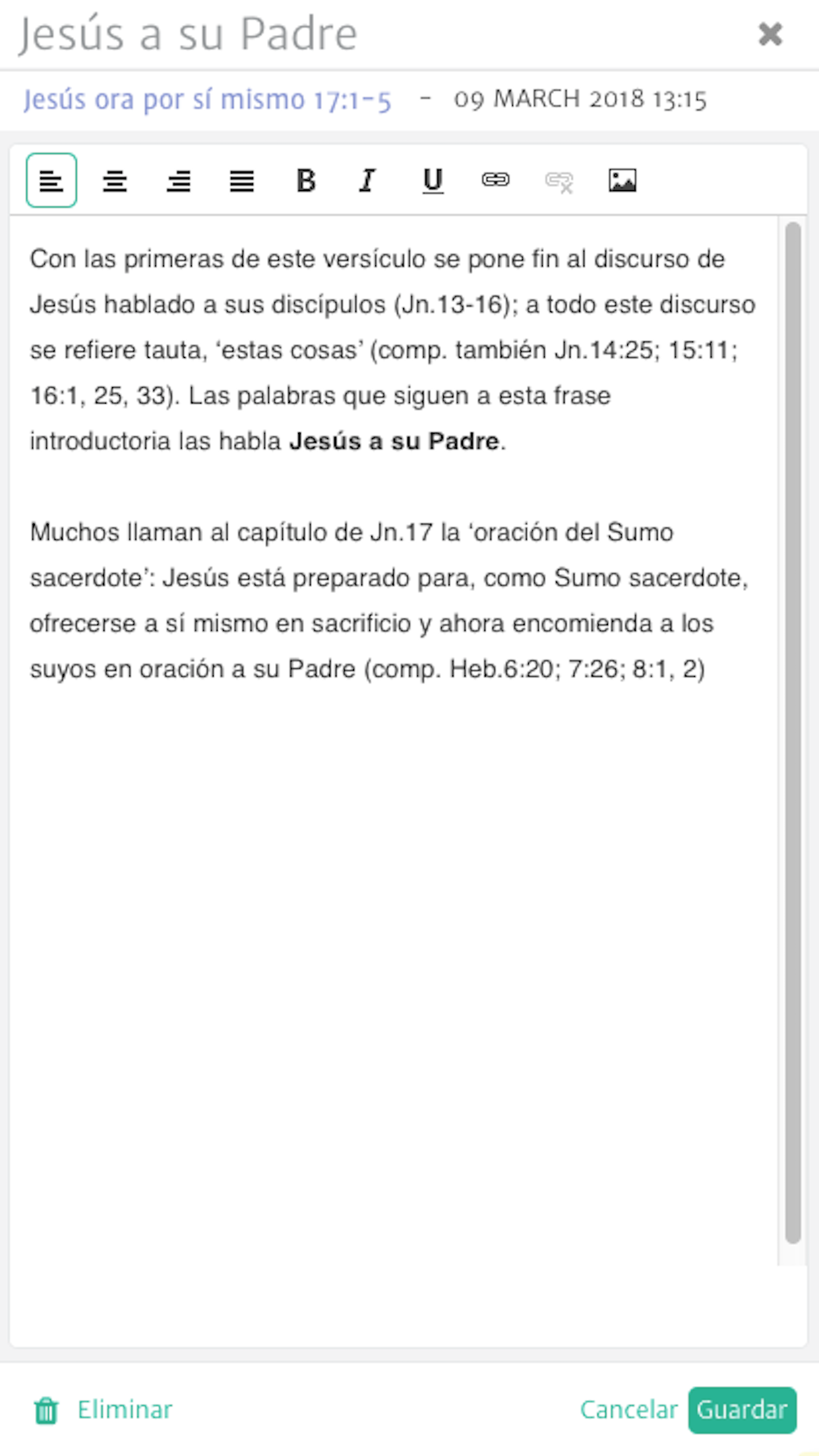Save the note with Guardar
819x1456 pixels.
742,1410
